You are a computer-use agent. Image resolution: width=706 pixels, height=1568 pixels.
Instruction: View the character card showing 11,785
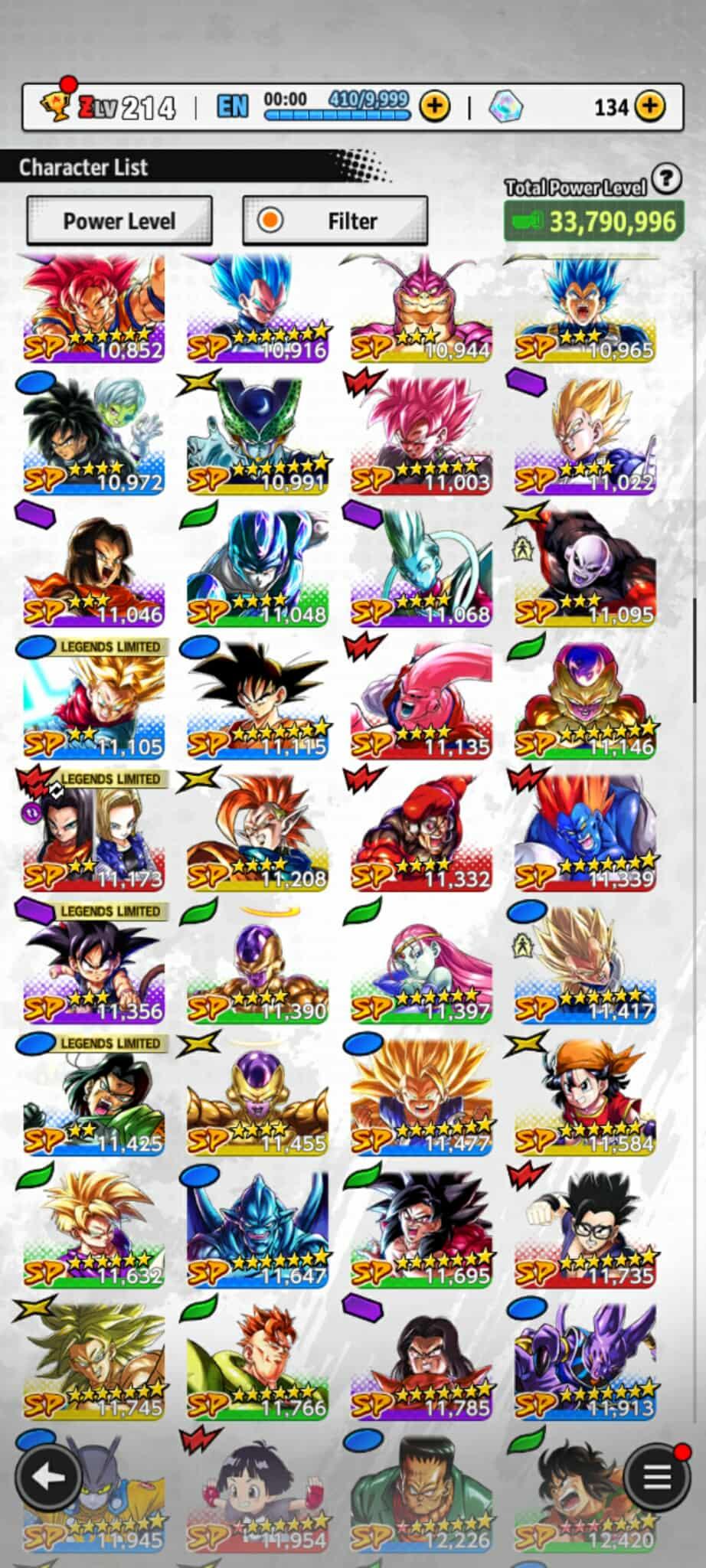click(x=421, y=1361)
